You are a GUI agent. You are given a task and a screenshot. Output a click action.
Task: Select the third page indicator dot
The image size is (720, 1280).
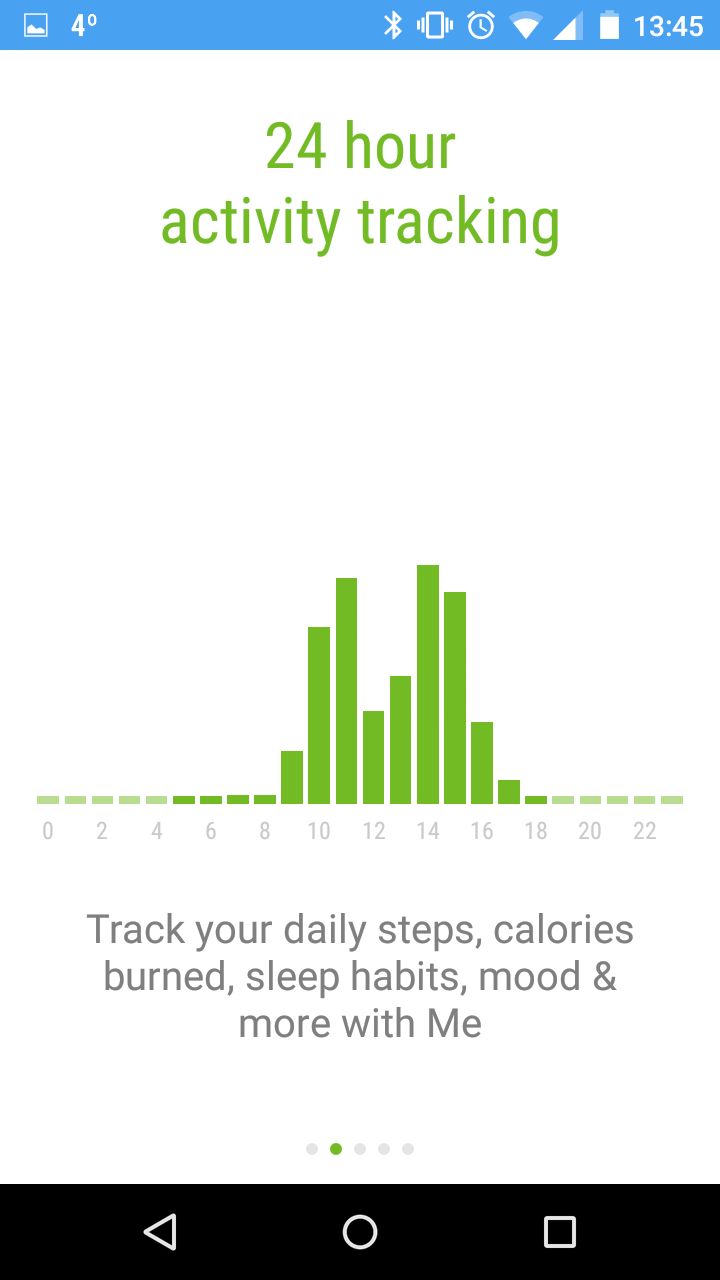[360, 1149]
